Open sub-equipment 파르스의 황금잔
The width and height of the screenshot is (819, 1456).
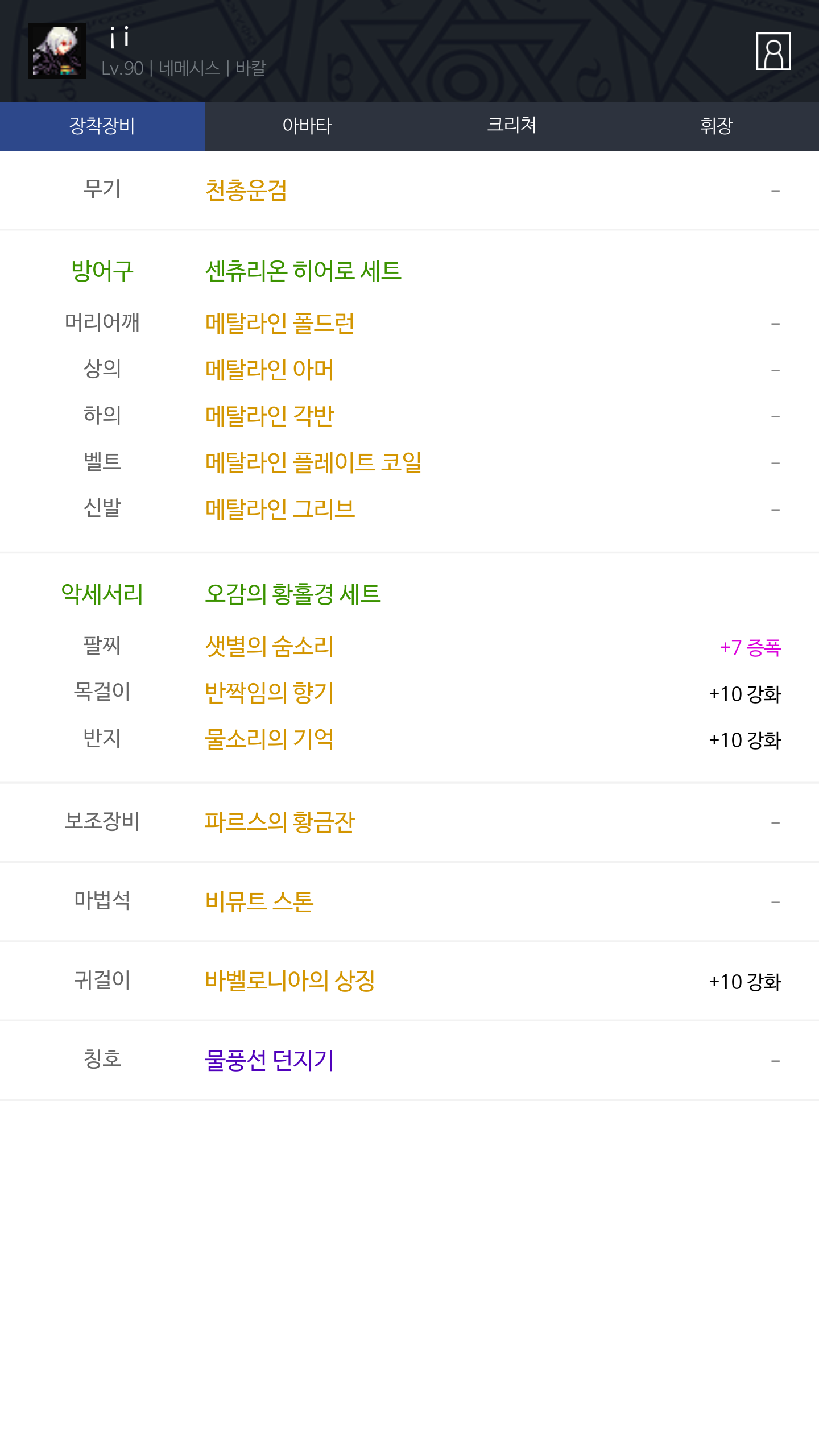279,822
